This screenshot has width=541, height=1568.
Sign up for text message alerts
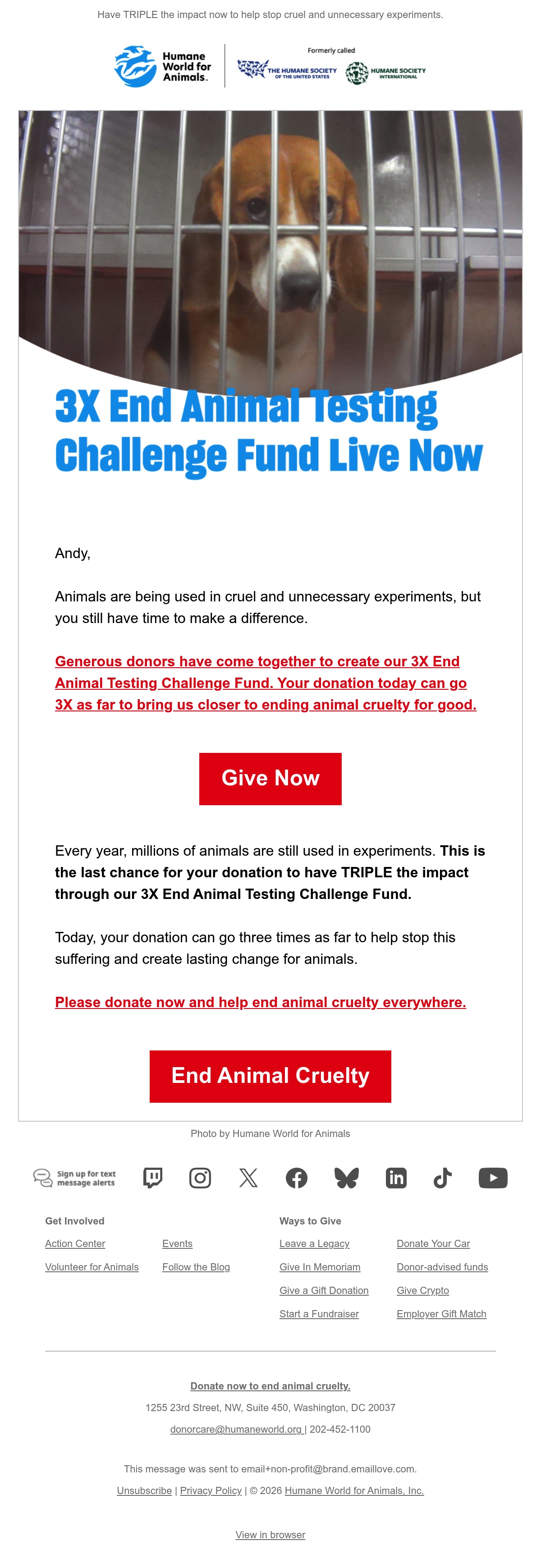[74, 1178]
